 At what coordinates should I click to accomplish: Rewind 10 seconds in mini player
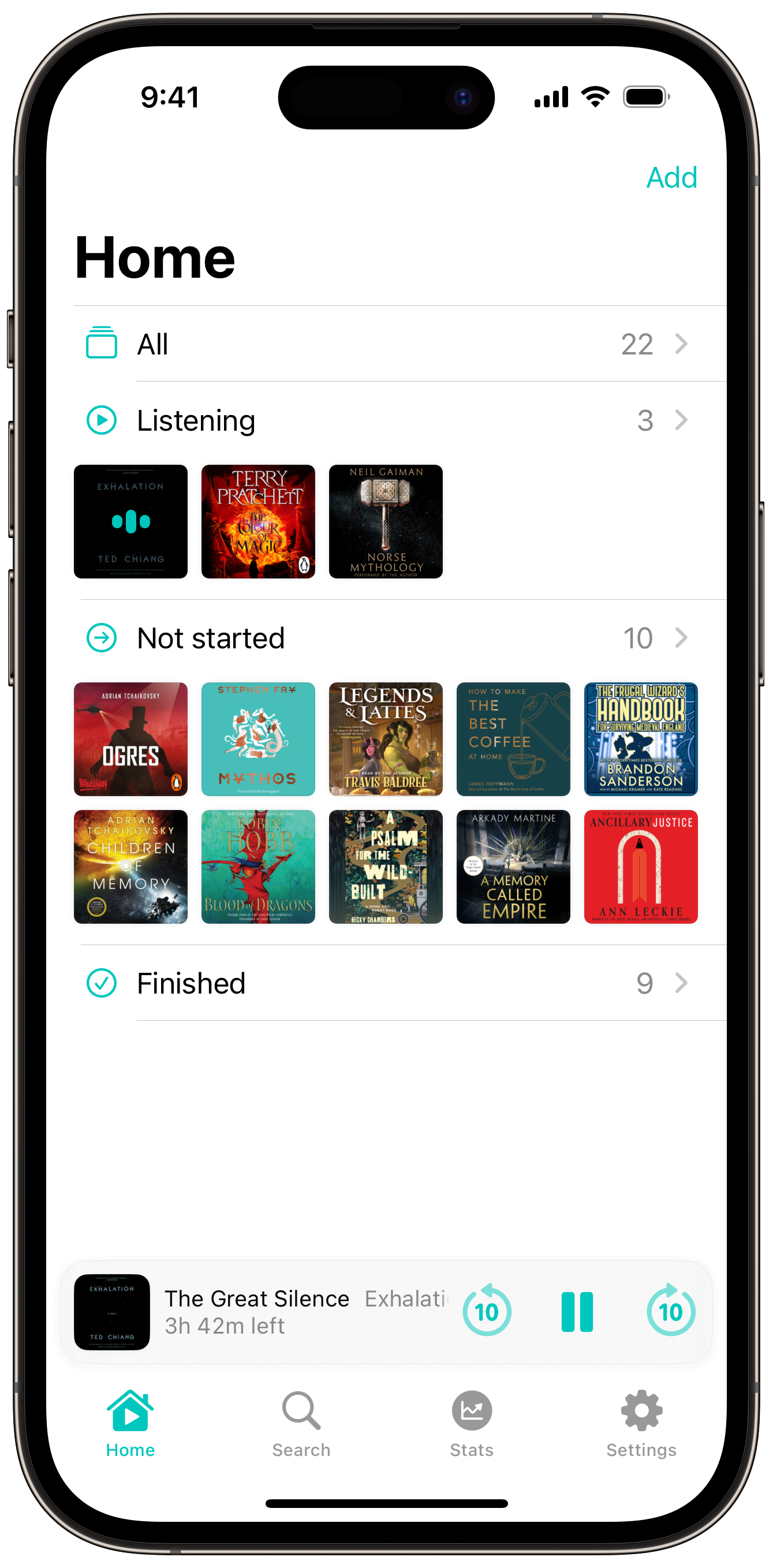(487, 1312)
